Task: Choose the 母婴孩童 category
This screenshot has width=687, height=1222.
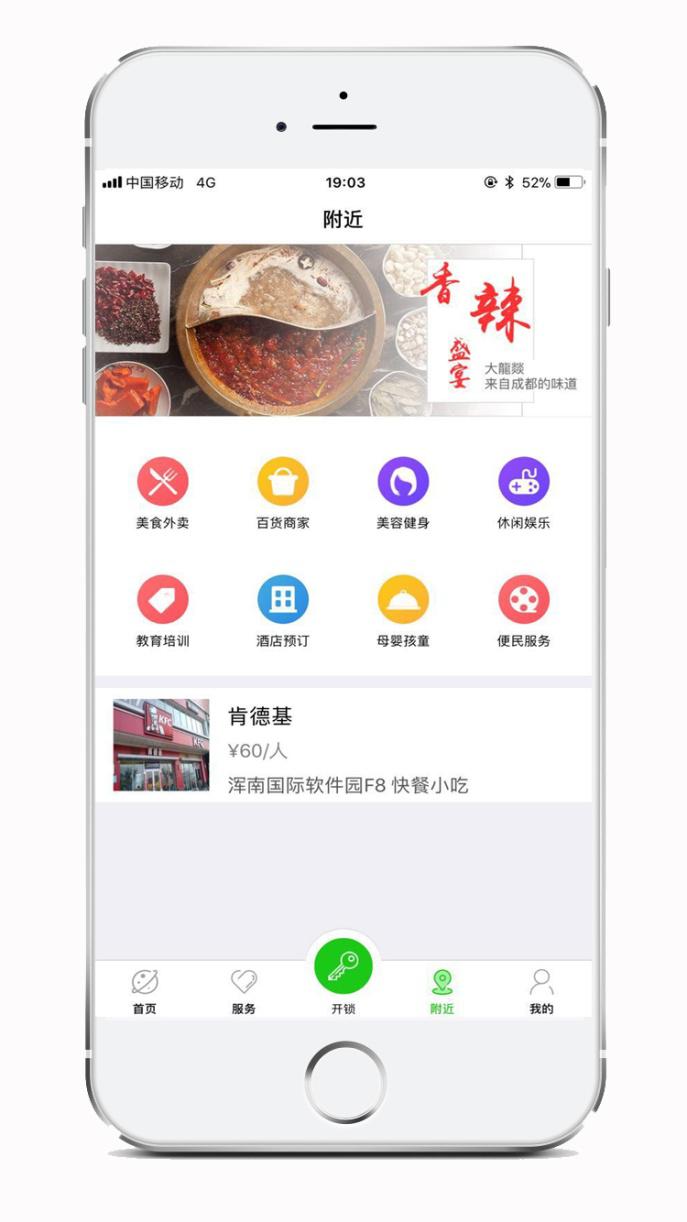Action: [x=403, y=611]
